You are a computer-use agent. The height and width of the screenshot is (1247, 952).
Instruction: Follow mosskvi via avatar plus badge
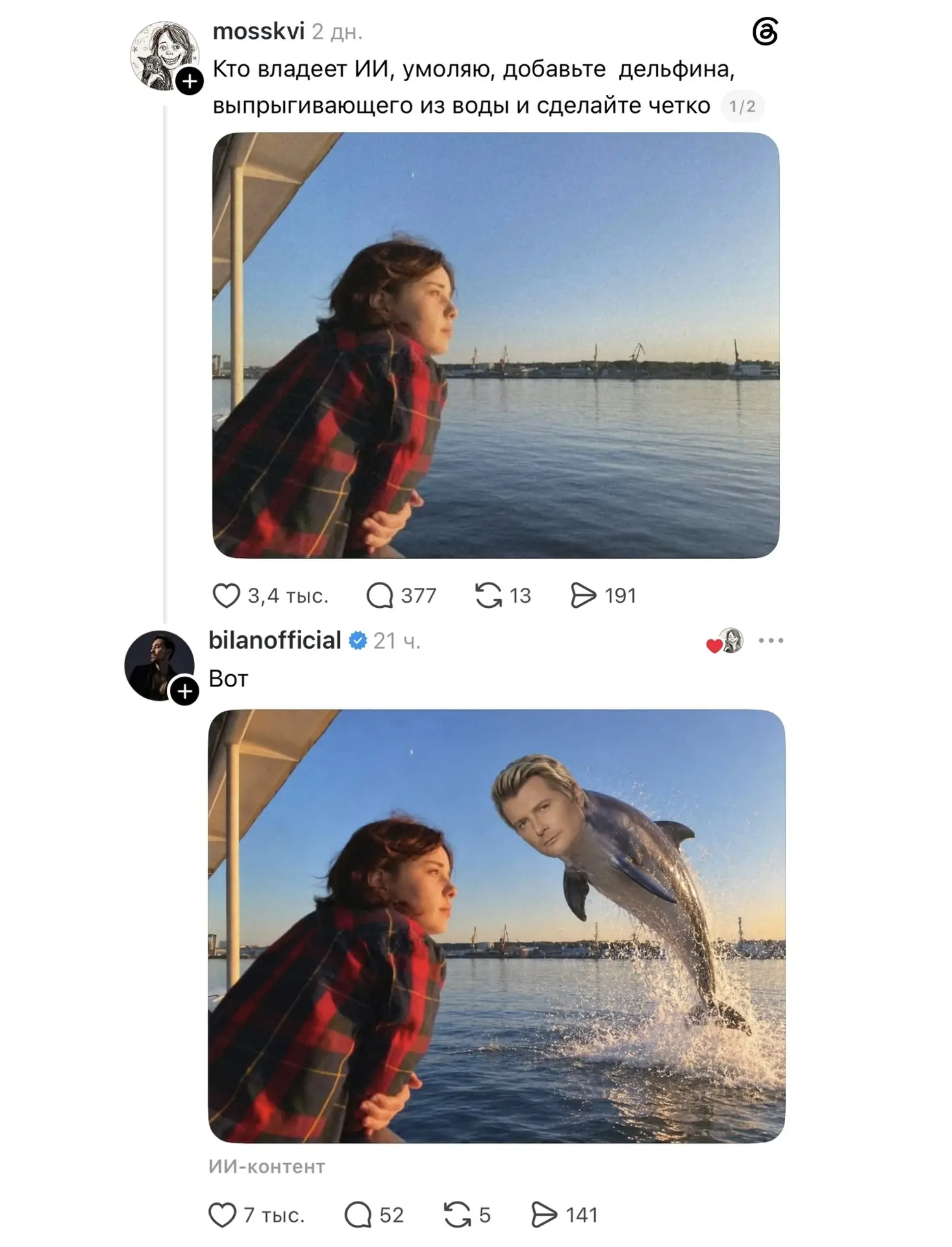pos(190,81)
